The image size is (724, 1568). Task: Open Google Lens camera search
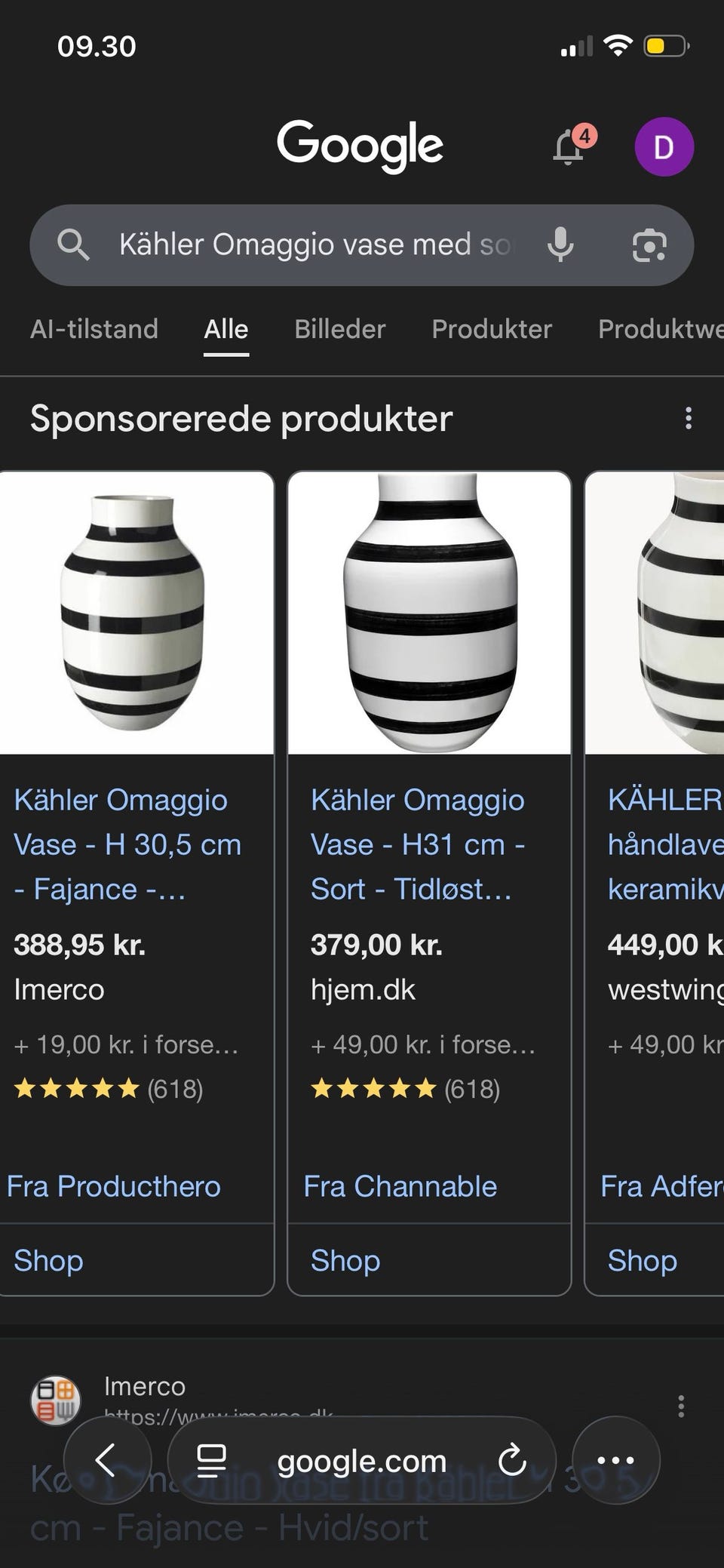click(x=650, y=245)
